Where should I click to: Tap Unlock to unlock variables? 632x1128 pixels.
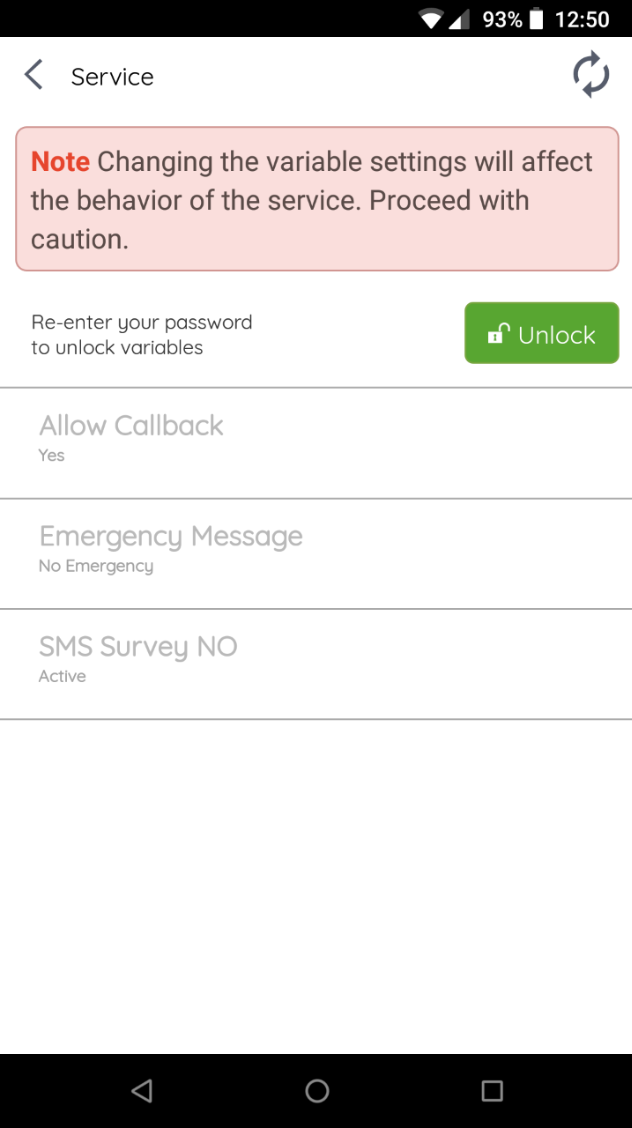click(x=541, y=334)
